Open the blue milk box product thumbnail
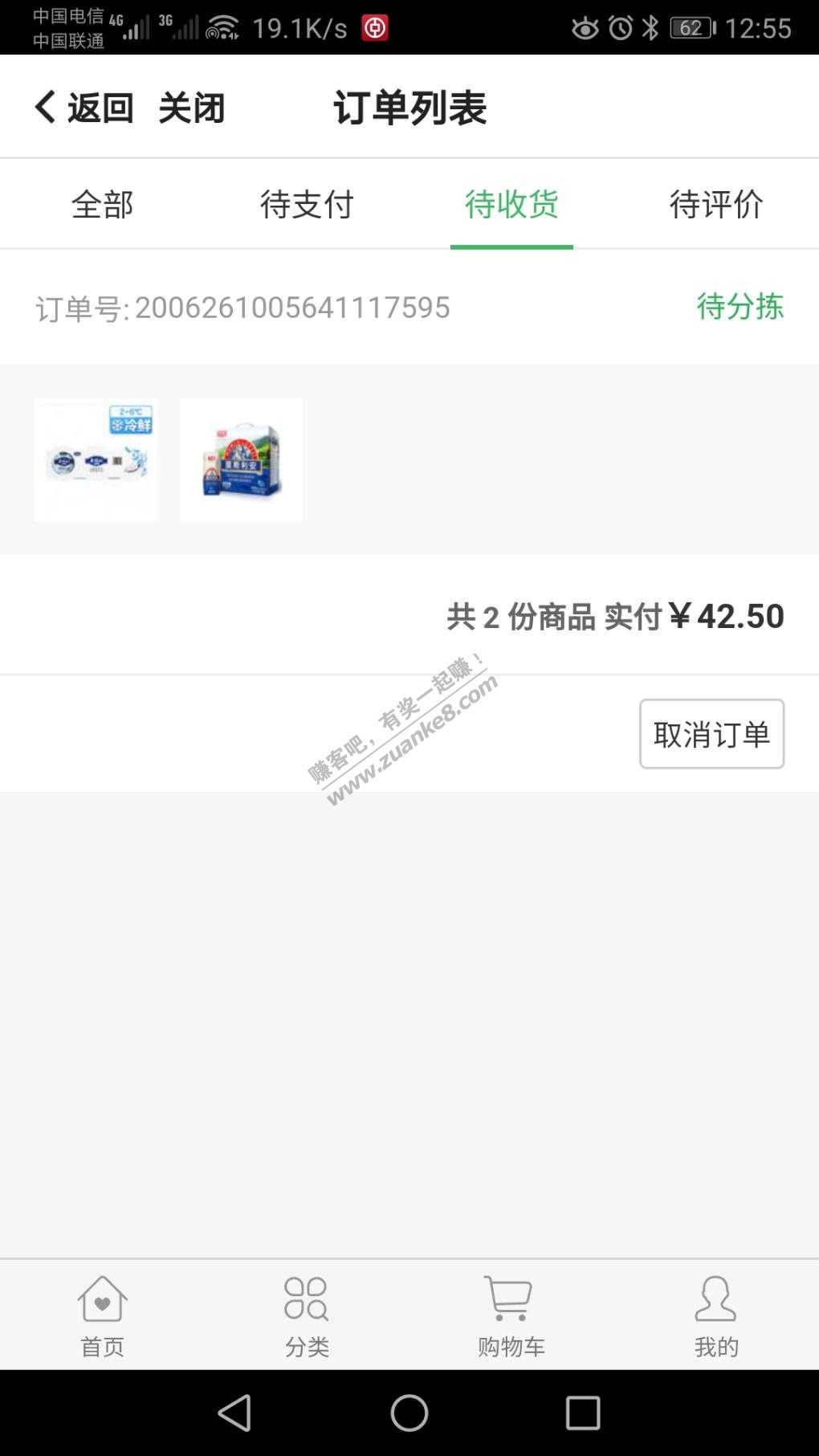Screen dimensions: 819x1456 [241, 460]
